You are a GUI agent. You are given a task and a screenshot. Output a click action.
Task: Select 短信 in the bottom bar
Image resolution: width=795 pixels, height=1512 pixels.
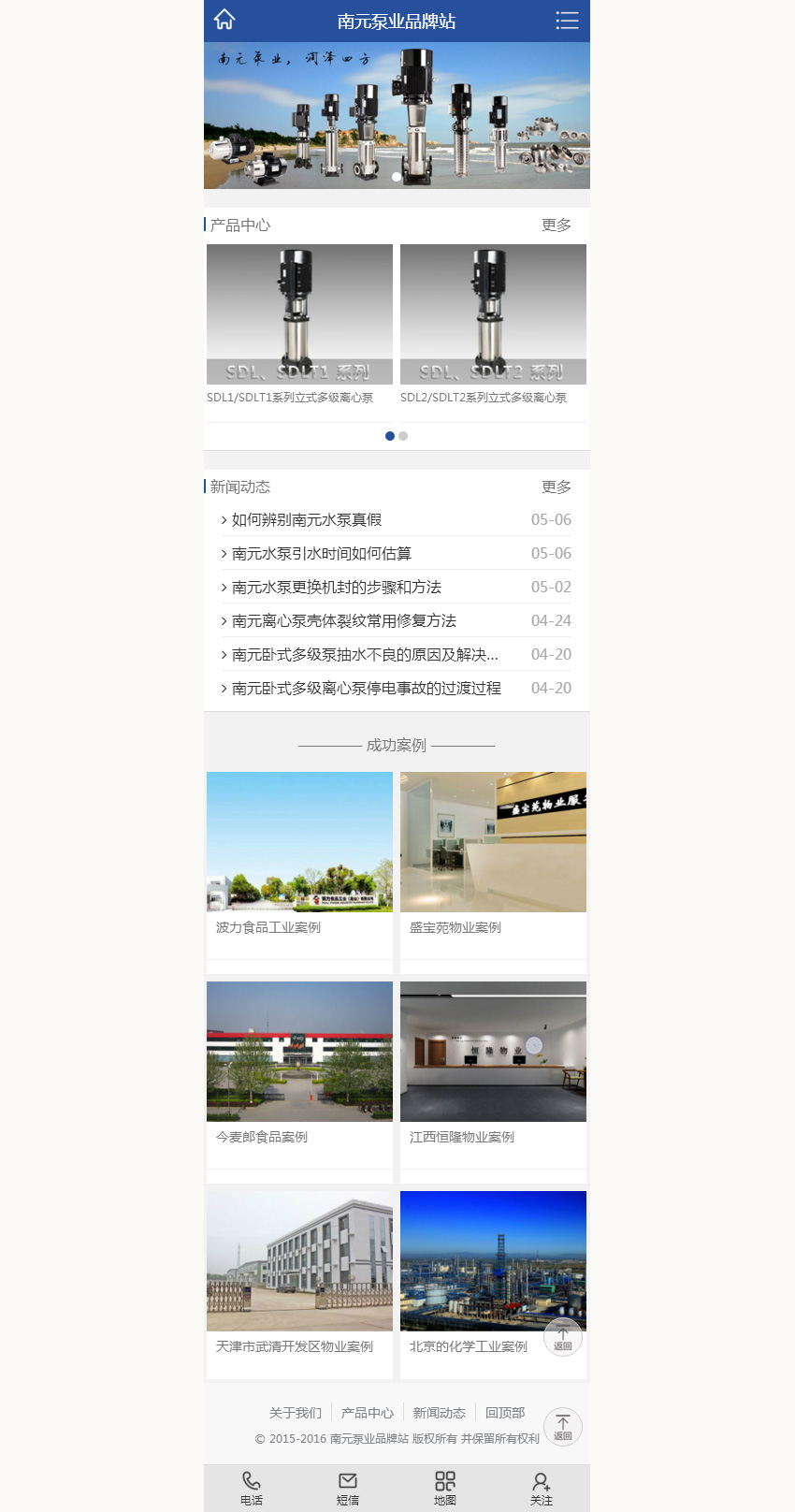click(348, 1488)
